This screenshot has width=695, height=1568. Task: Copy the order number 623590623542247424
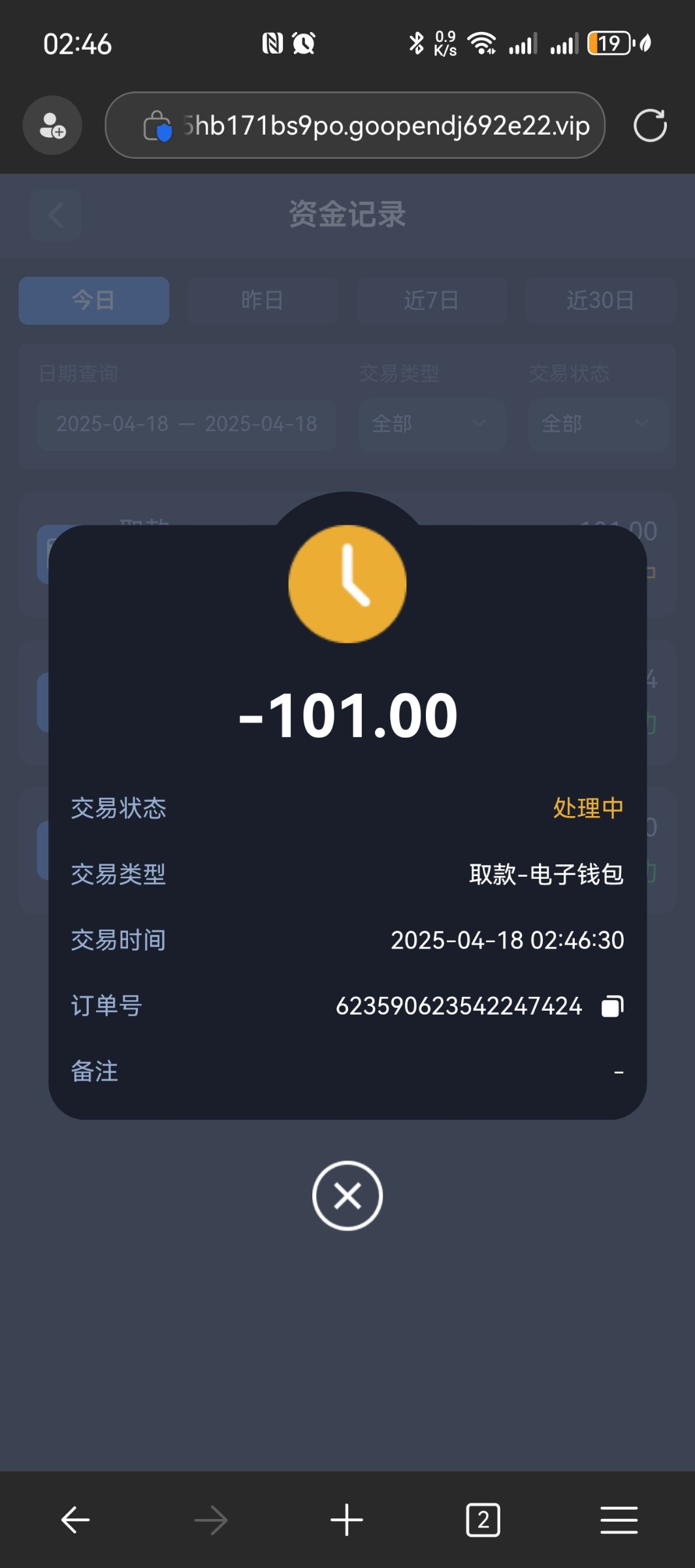tap(613, 1006)
